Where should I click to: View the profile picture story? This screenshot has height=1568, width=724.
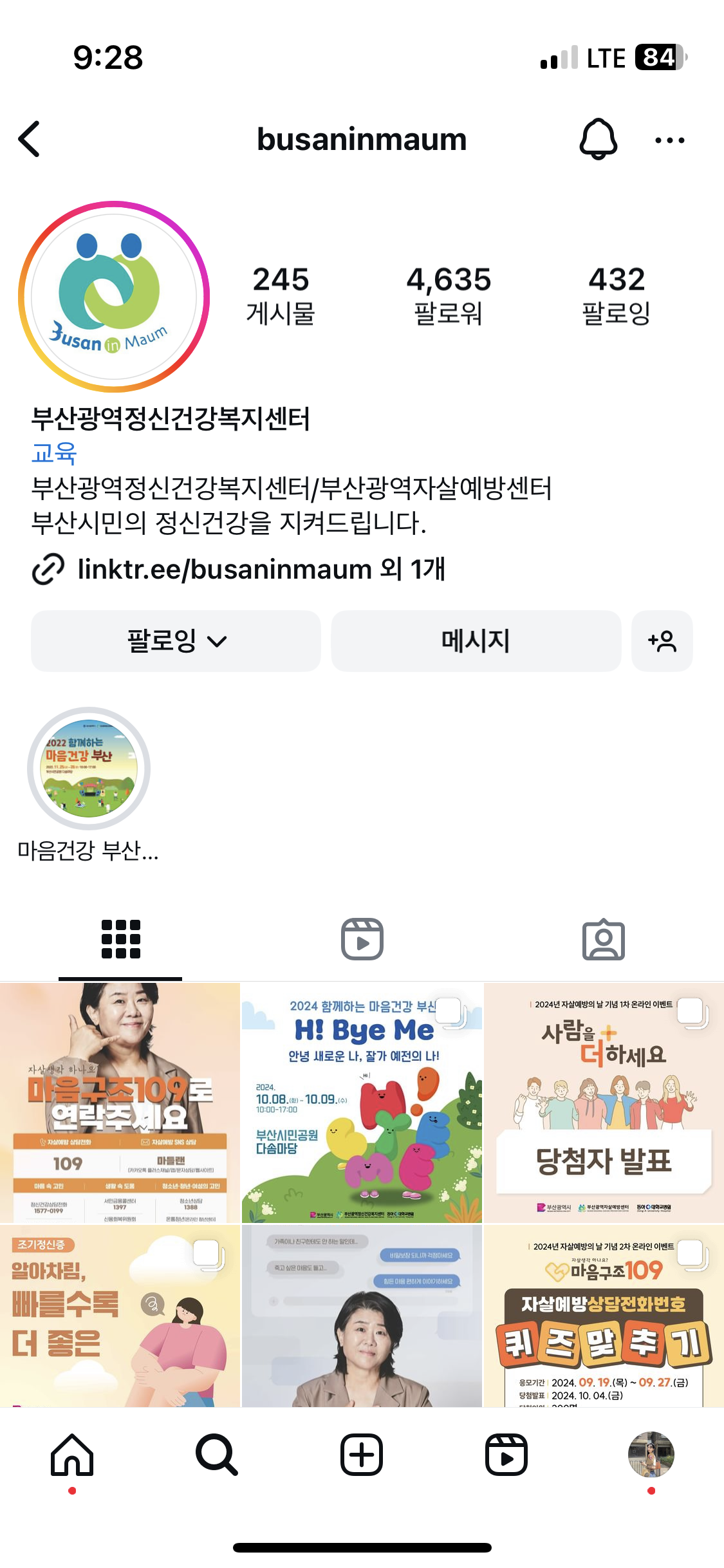point(114,297)
